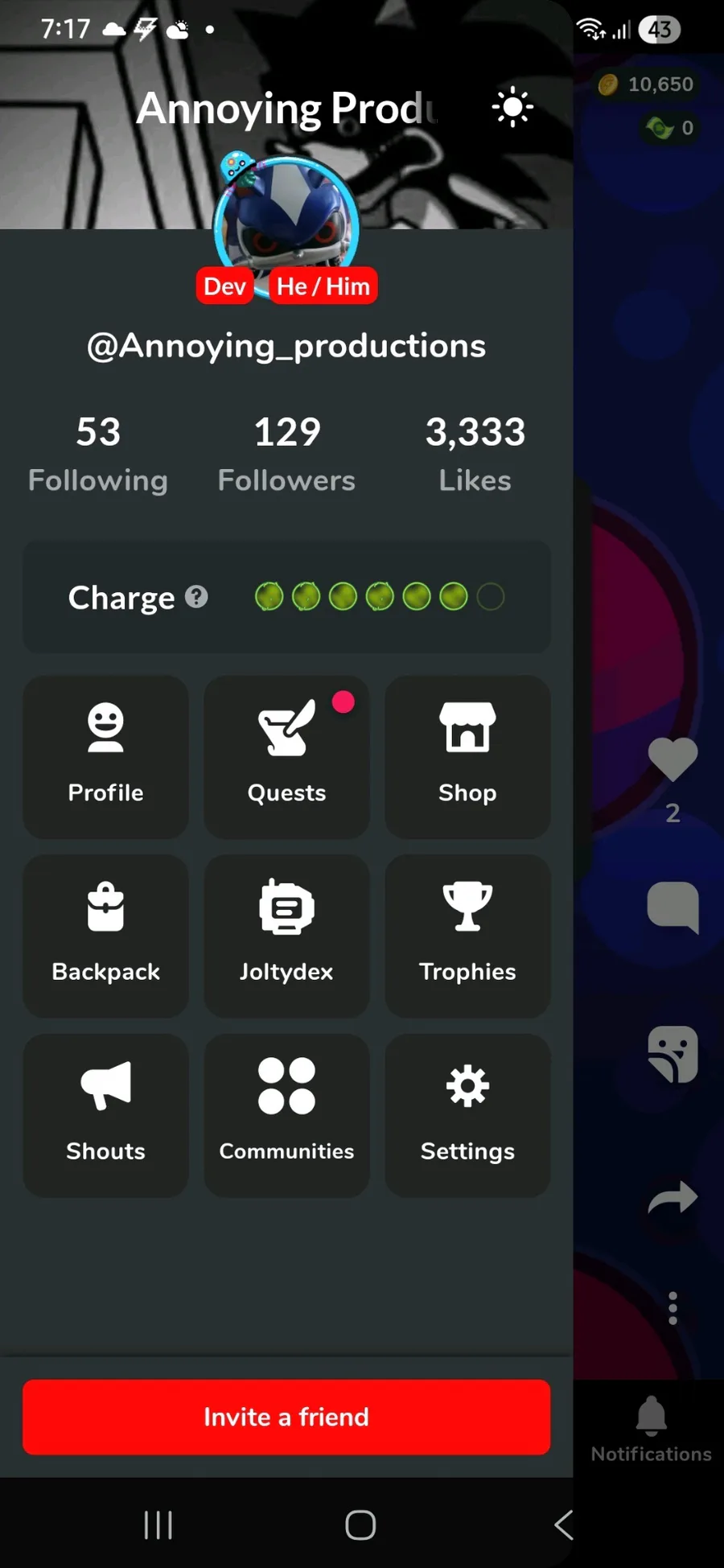This screenshot has height=1568, width=724.
Task: View Trophies
Action: click(x=467, y=936)
